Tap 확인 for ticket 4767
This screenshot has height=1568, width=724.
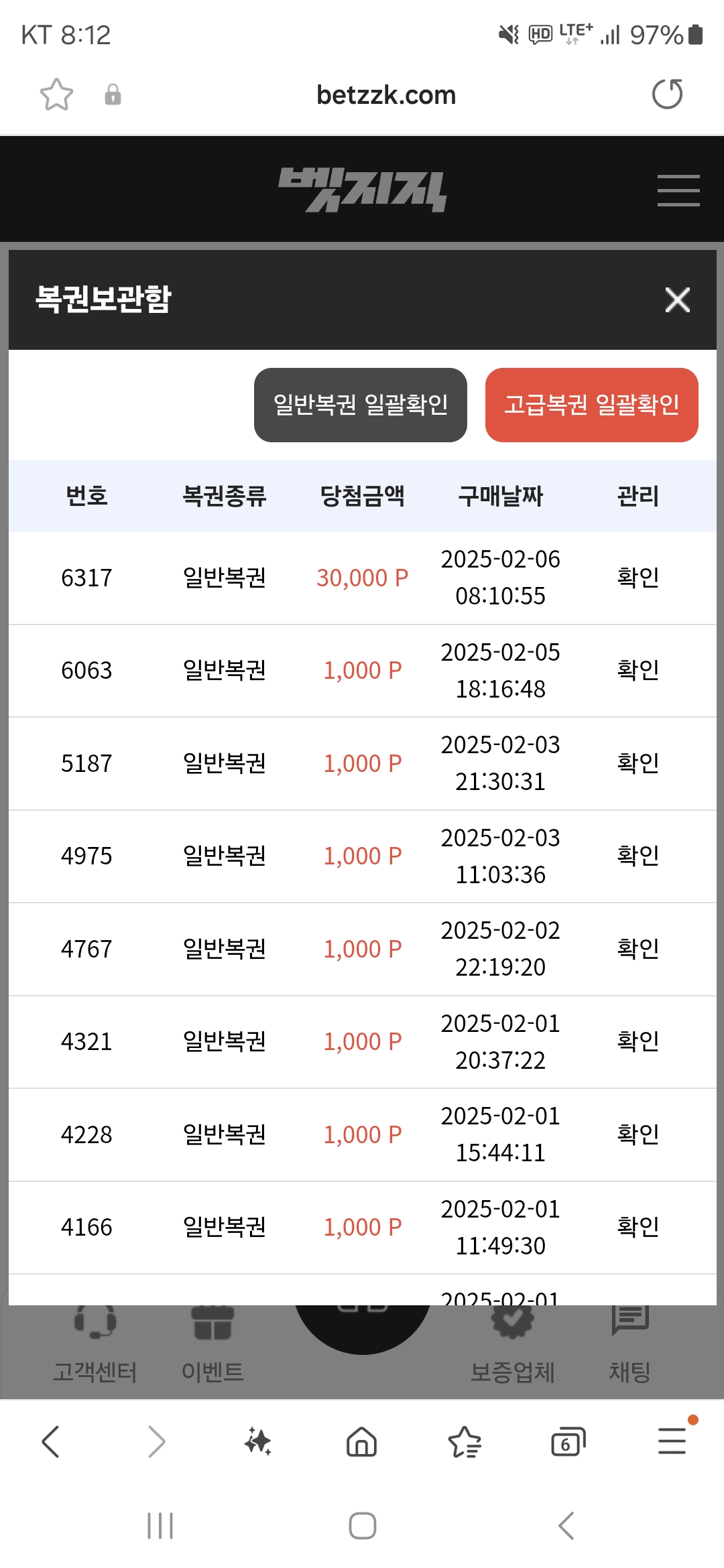coord(638,949)
